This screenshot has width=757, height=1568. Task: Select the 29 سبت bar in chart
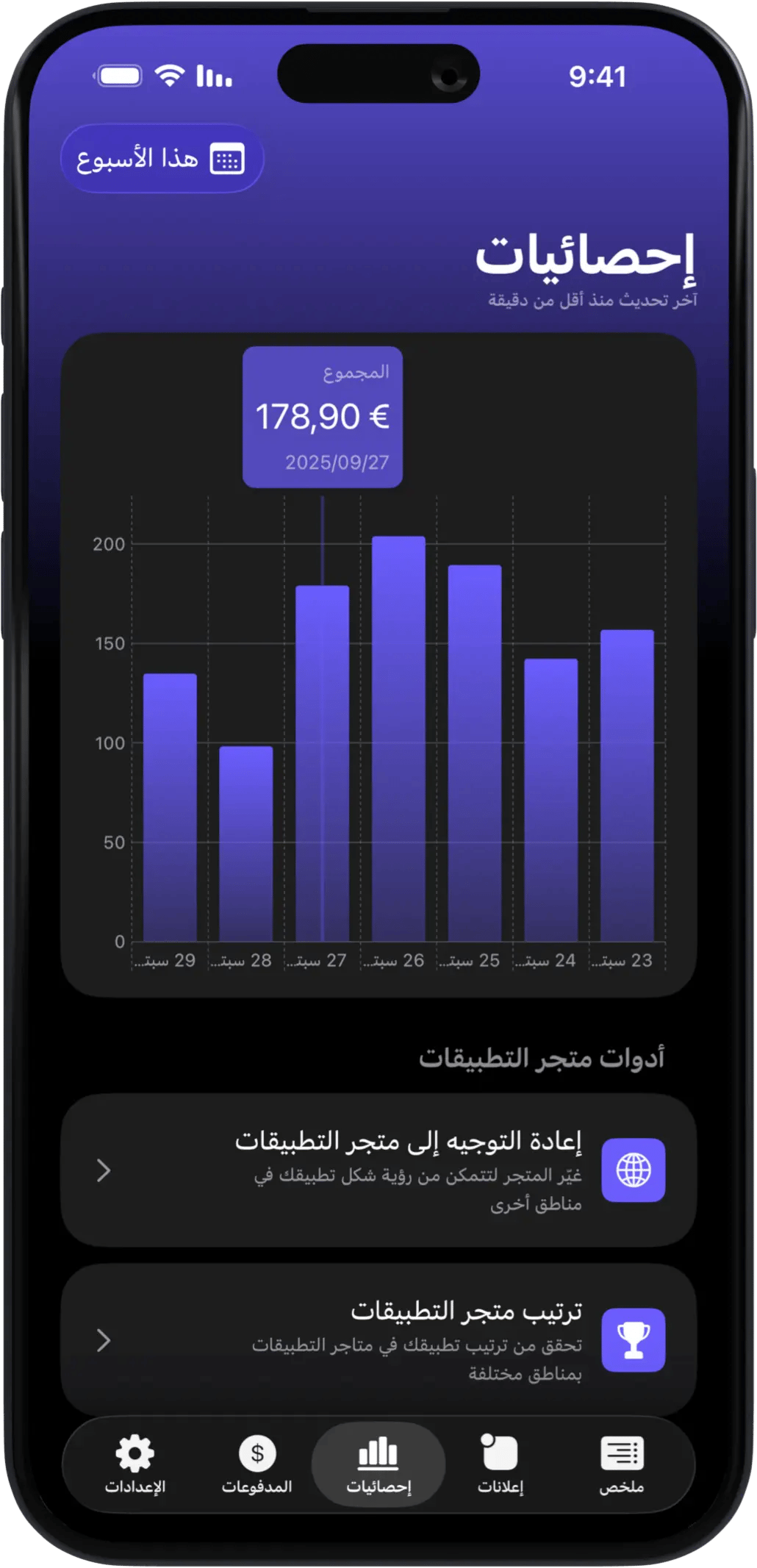click(170, 807)
